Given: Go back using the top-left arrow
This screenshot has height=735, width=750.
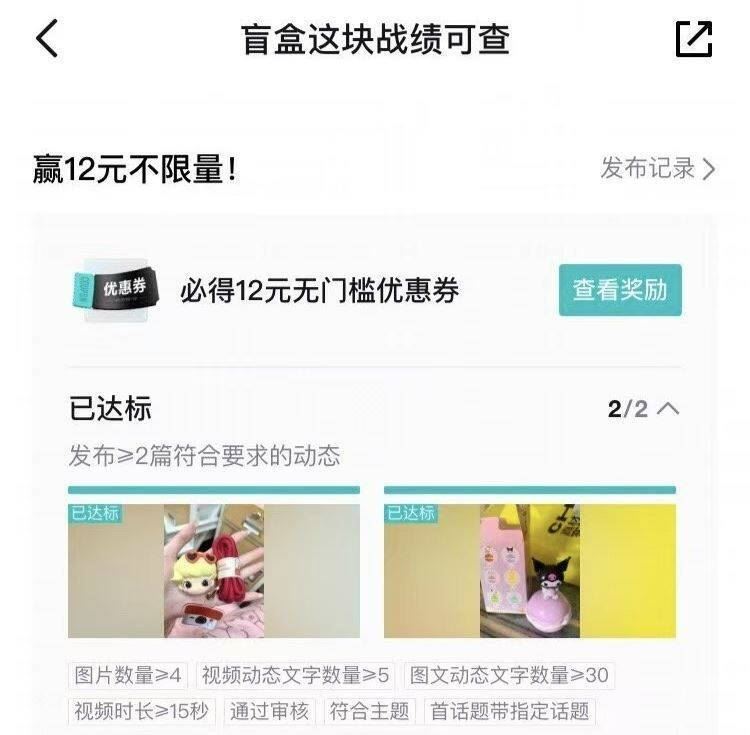Looking at the screenshot, I should click(x=47, y=39).
